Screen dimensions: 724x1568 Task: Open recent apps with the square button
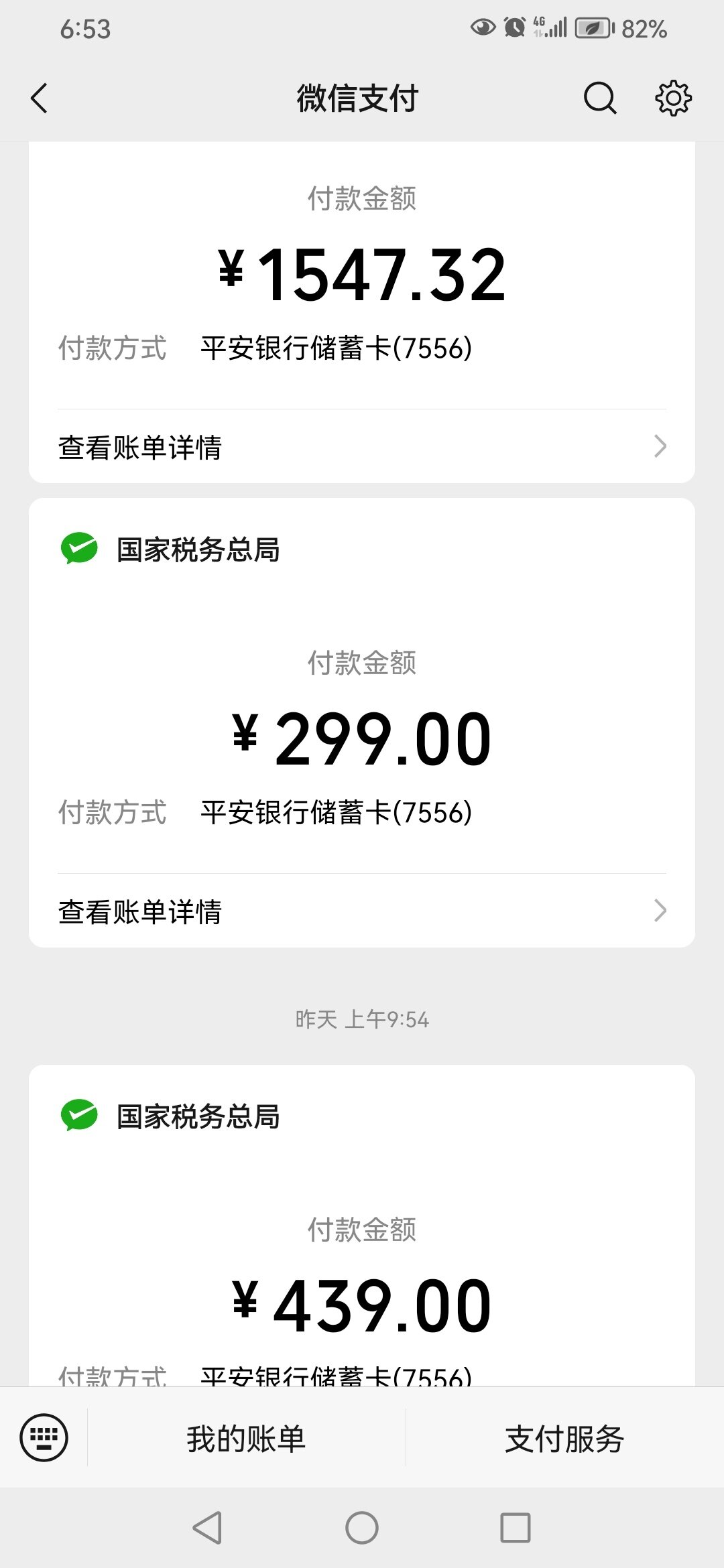click(516, 1528)
